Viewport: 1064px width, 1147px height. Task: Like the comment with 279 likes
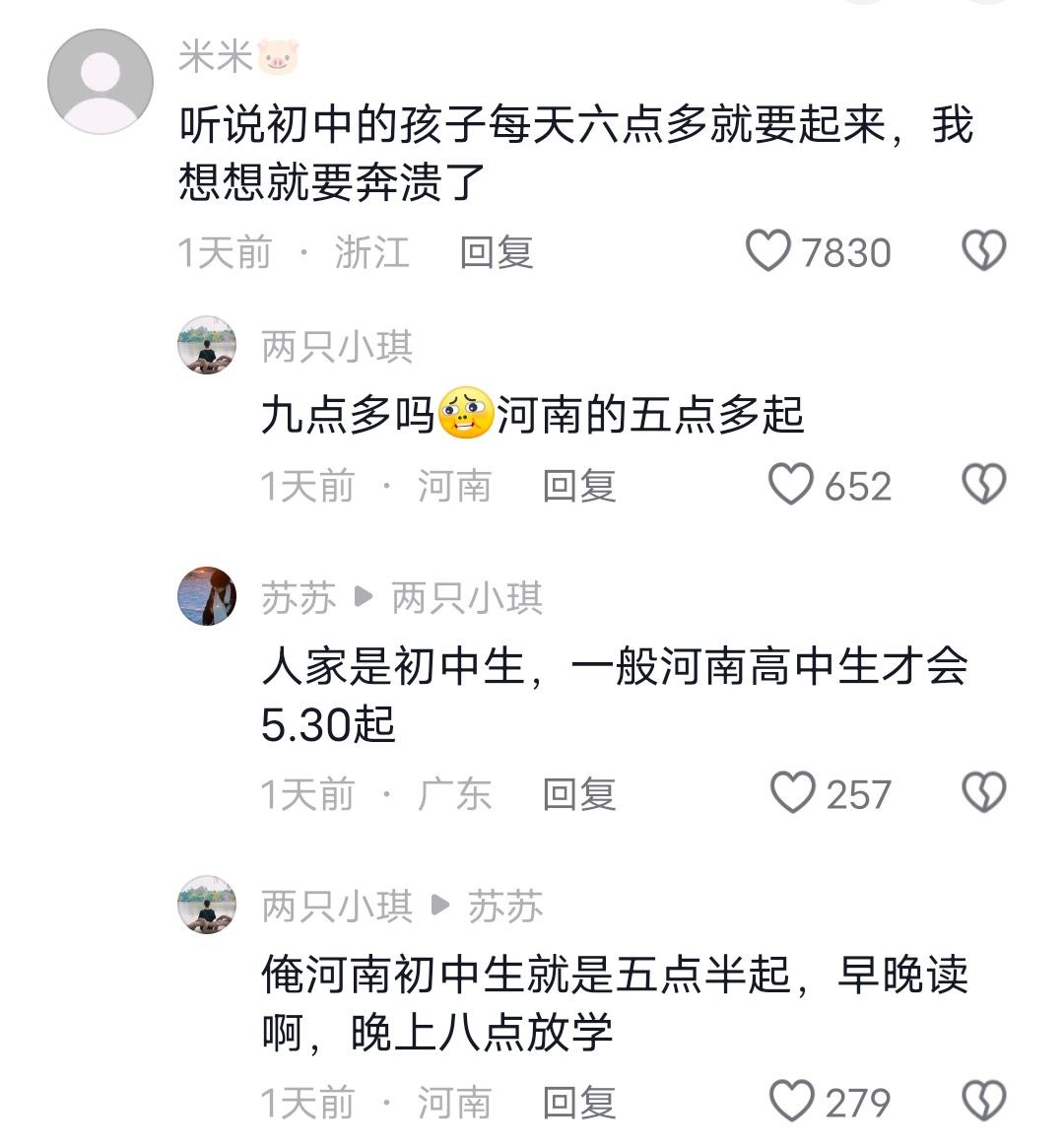[x=792, y=1102]
